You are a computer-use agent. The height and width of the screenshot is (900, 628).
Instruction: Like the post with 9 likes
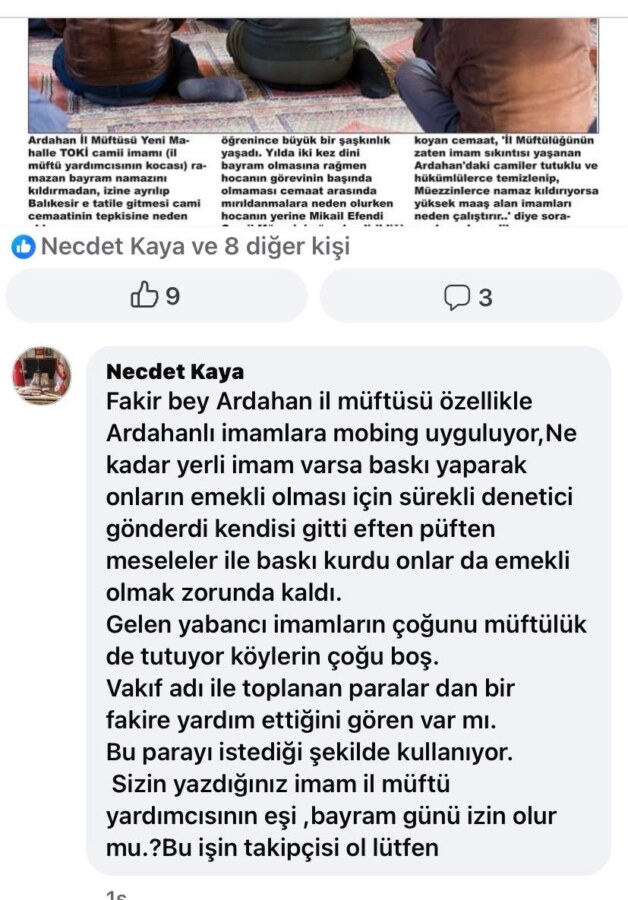pyautogui.click(x=156, y=296)
